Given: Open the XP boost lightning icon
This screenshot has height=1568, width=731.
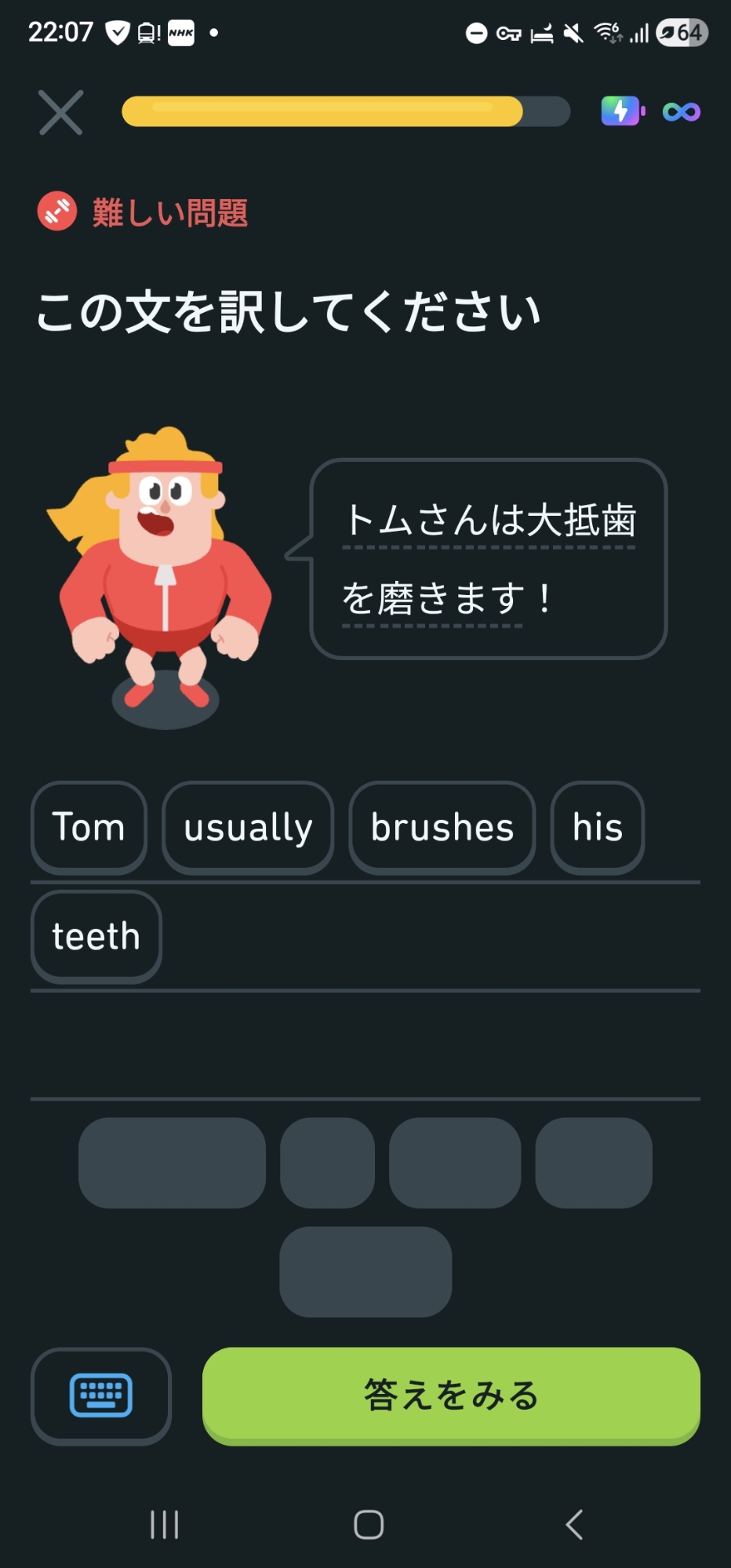Looking at the screenshot, I should [x=622, y=111].
